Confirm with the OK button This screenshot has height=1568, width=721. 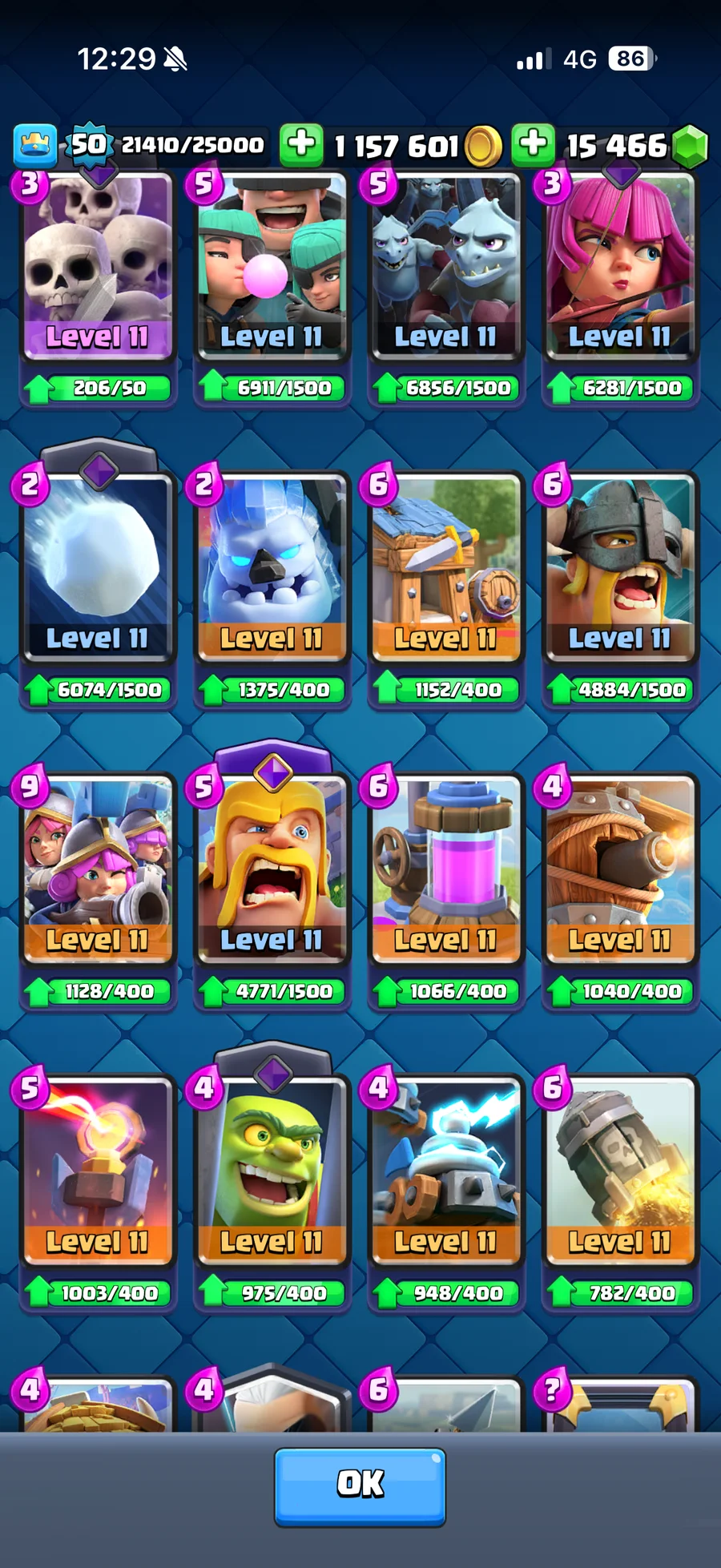click(x=360, y=1485)
